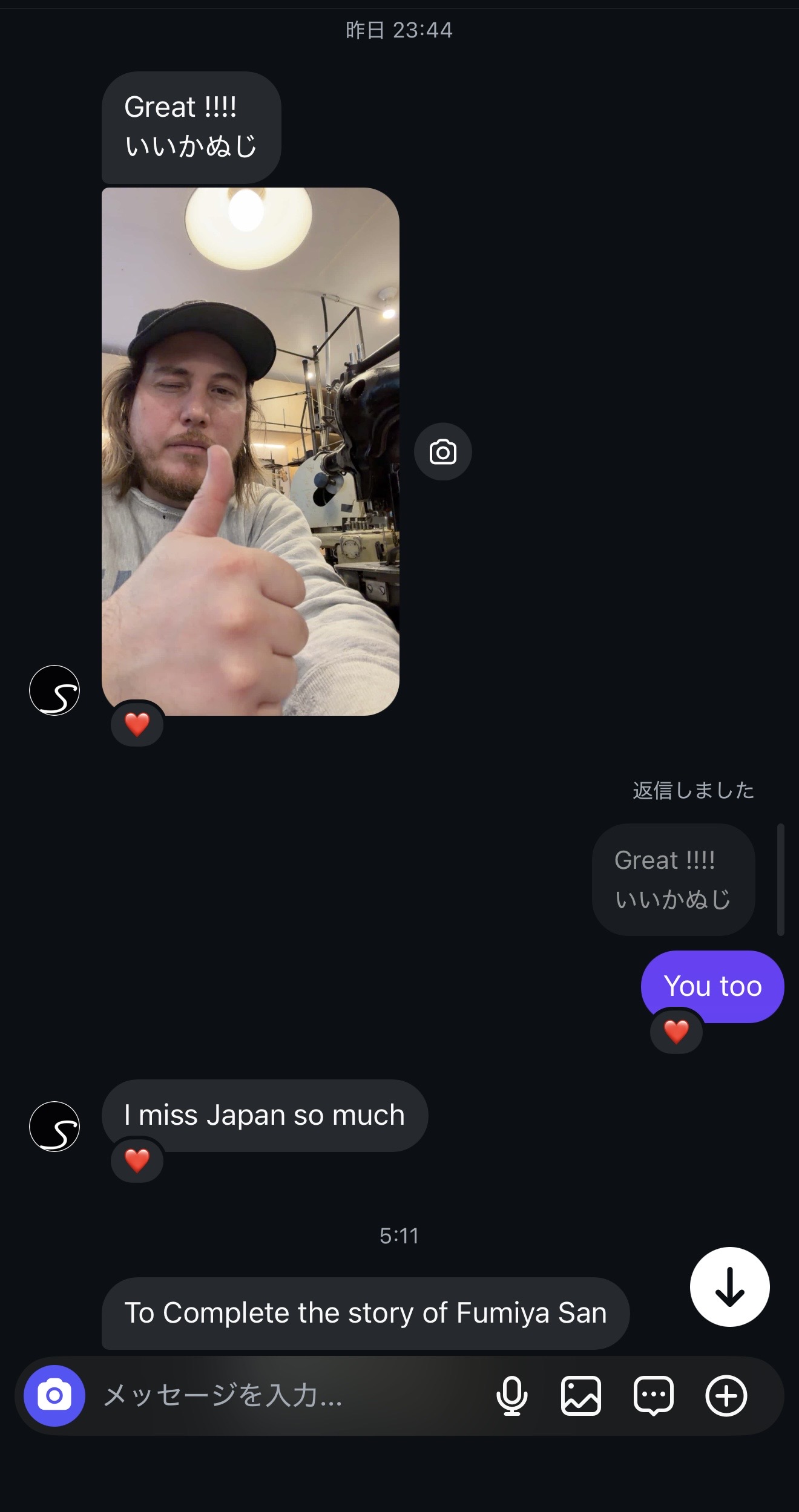Open the thumbs-up selfie photo
Viewport: 799px width, 1512px height.
point(250,451)
